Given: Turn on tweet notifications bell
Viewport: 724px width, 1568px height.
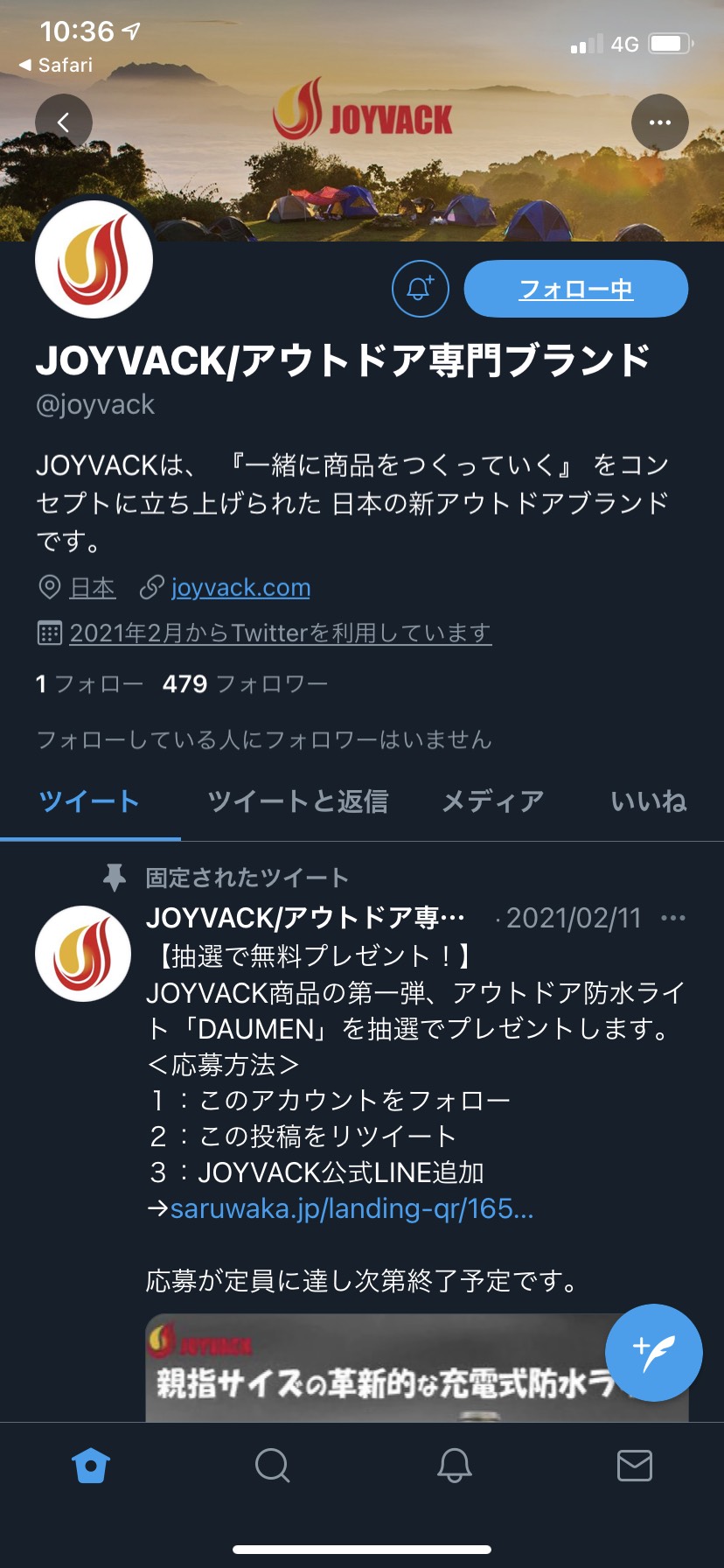Looking at the screenshot, I should 421,289.
